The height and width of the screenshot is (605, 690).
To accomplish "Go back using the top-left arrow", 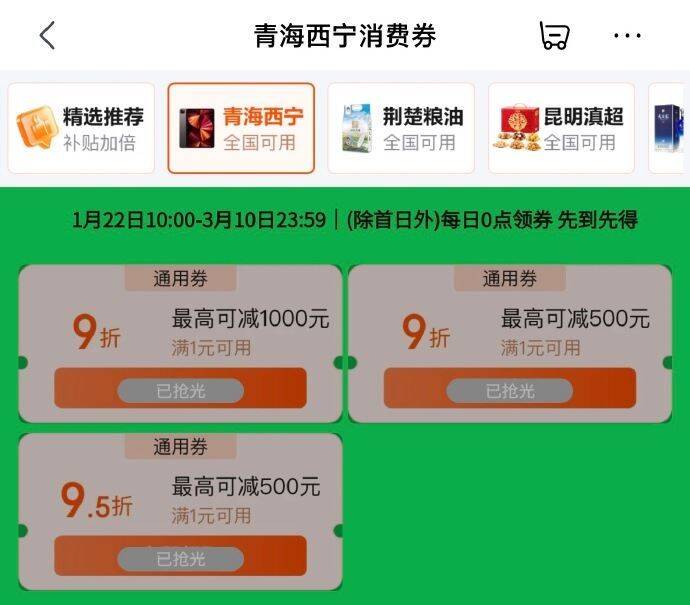I will click(x=47, y=35).
